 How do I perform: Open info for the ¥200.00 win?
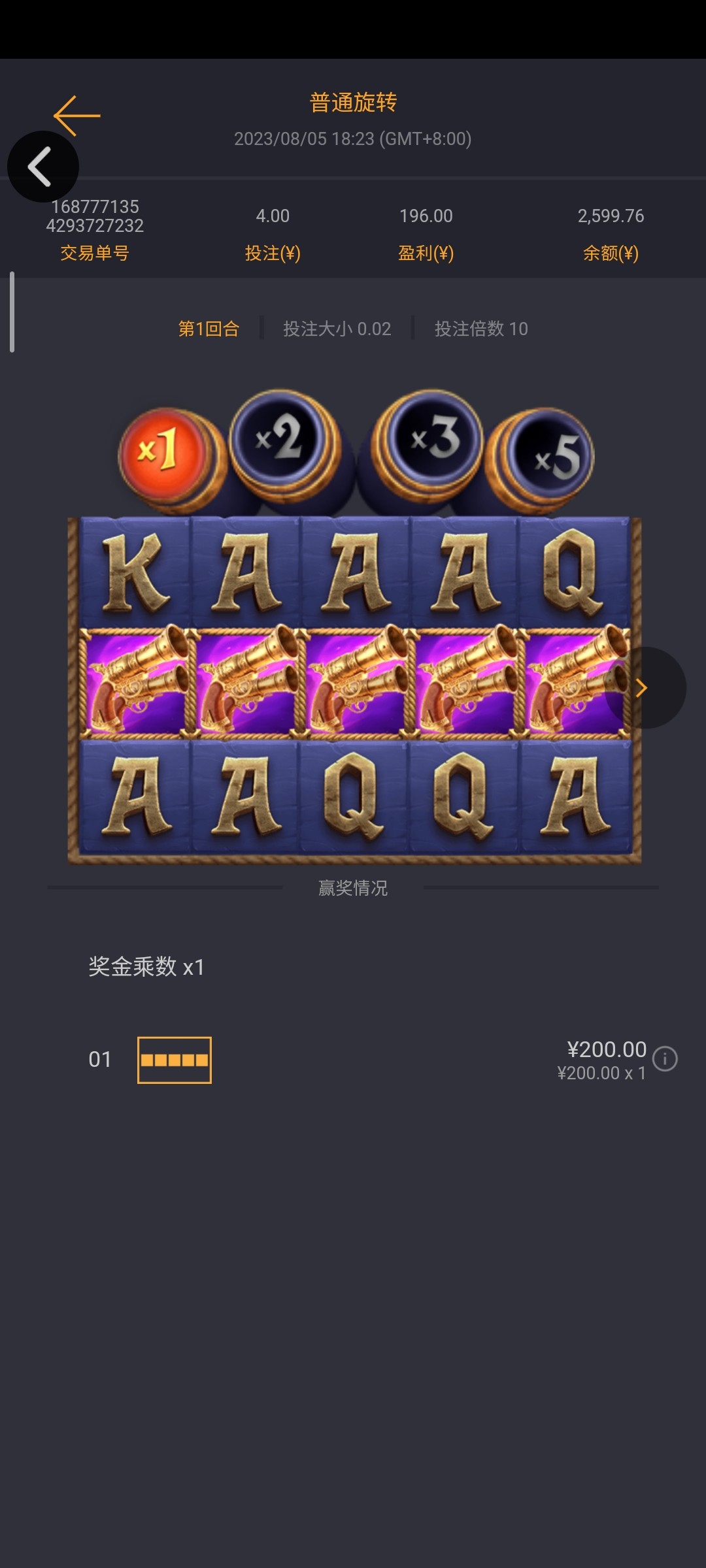pyautogui.click(x=665, y=1058)
